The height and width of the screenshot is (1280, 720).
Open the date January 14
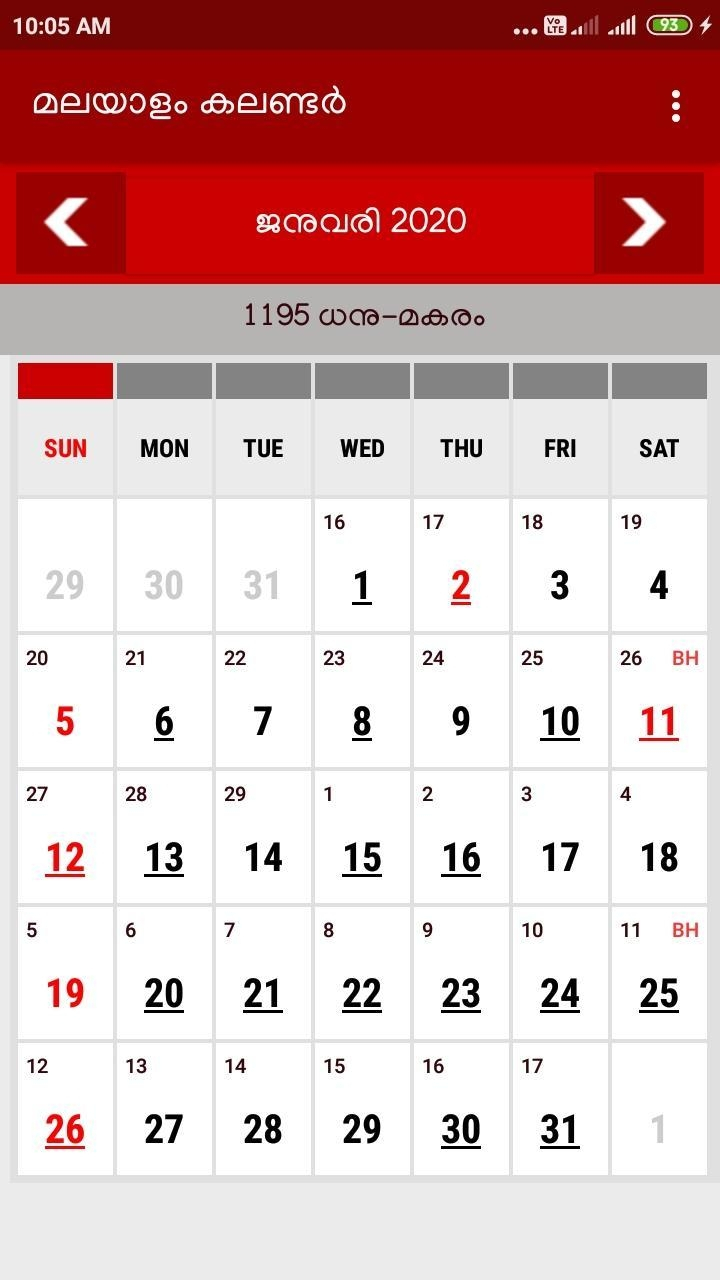263,838
